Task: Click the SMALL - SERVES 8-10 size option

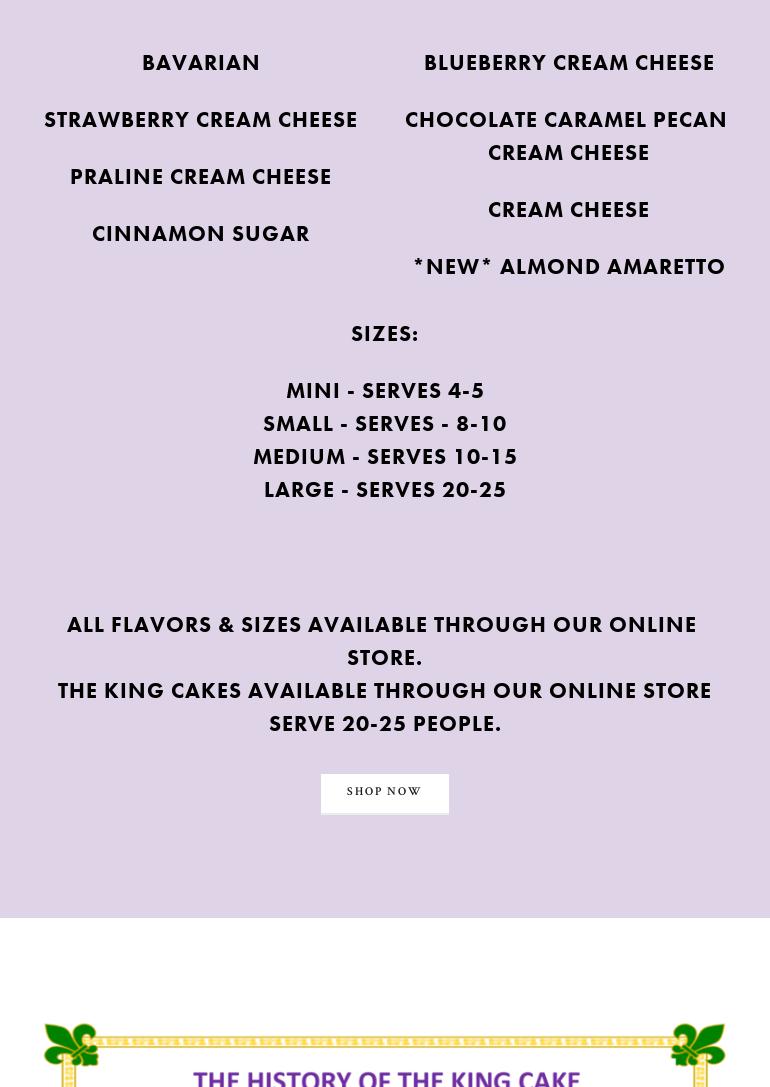Action: (385, 423)
